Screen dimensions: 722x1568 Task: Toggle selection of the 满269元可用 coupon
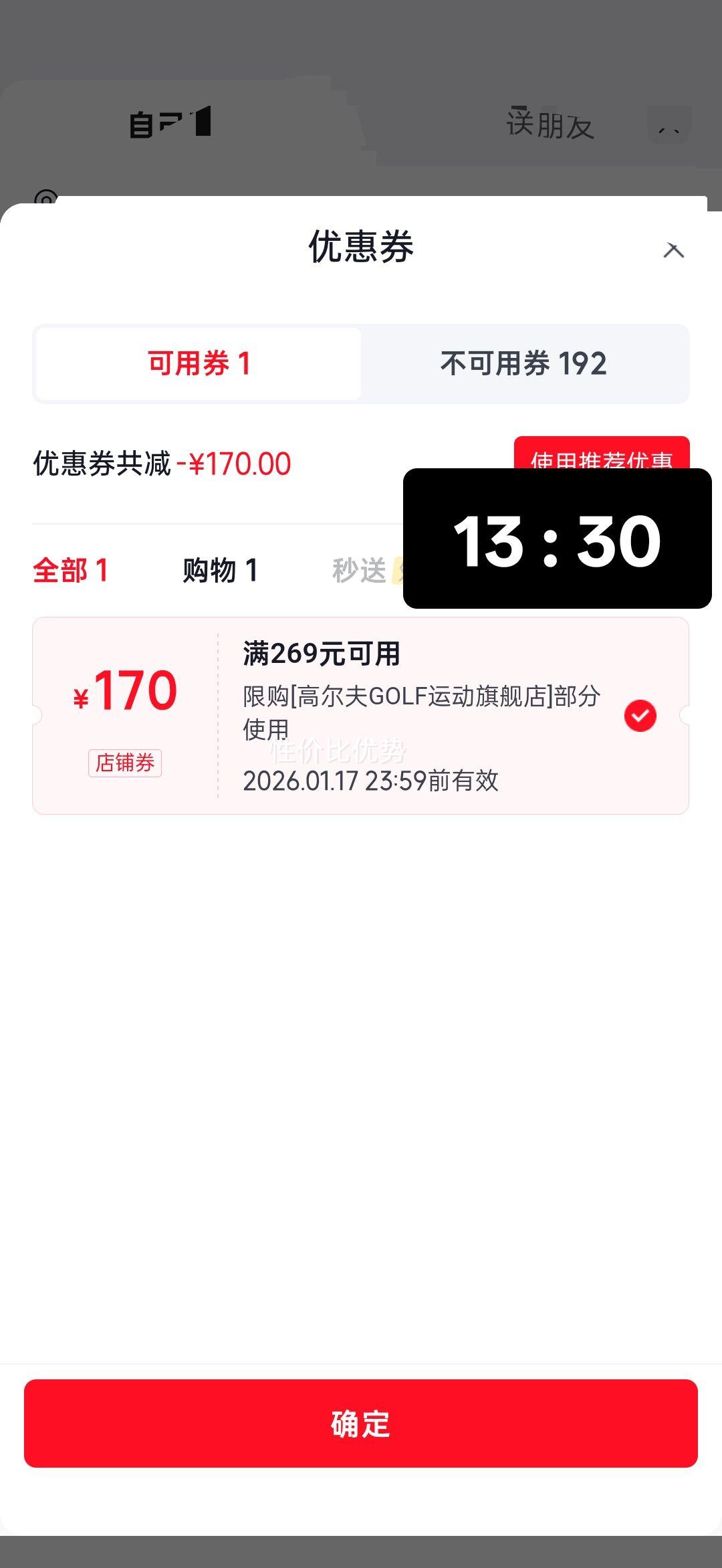[x=321, y=657]
